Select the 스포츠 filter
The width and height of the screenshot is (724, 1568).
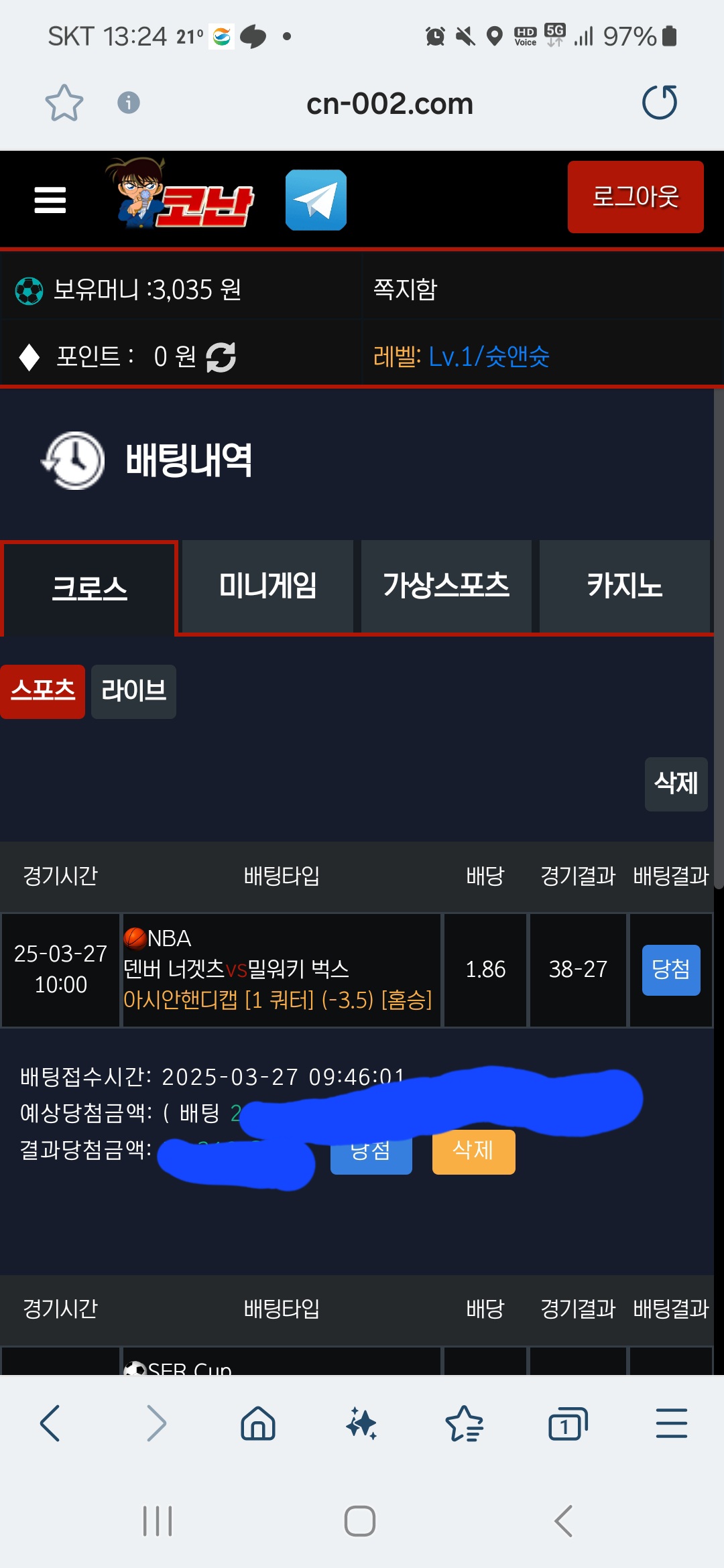pos(43,692)
